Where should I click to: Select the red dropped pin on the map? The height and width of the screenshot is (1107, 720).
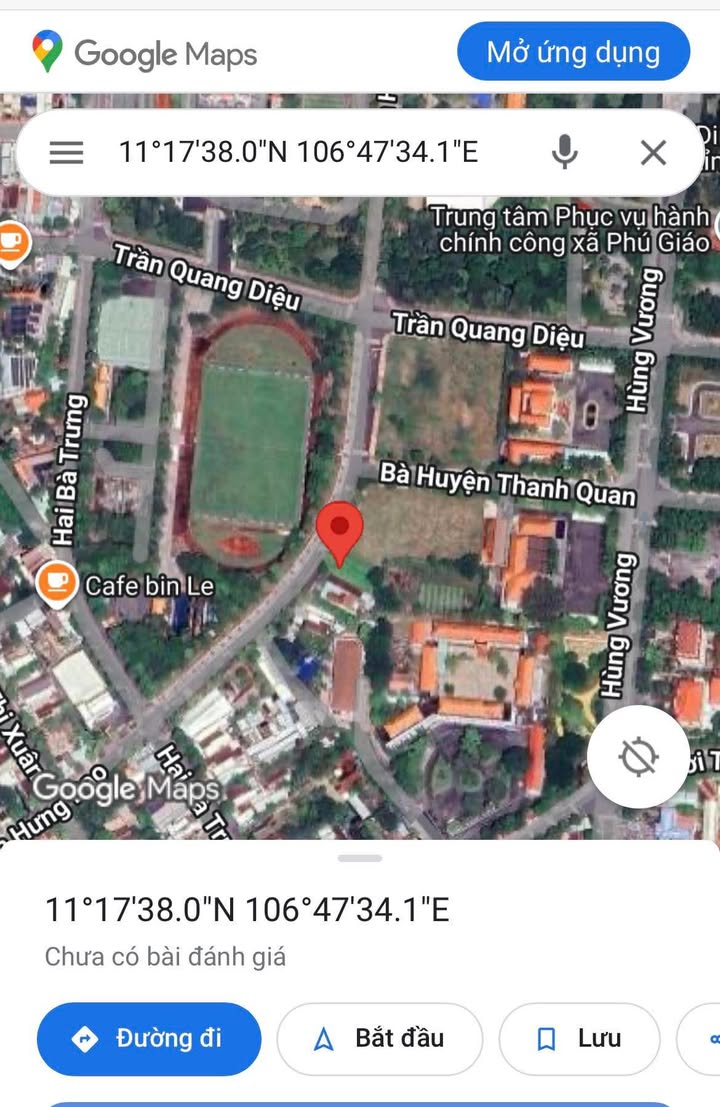340,531
